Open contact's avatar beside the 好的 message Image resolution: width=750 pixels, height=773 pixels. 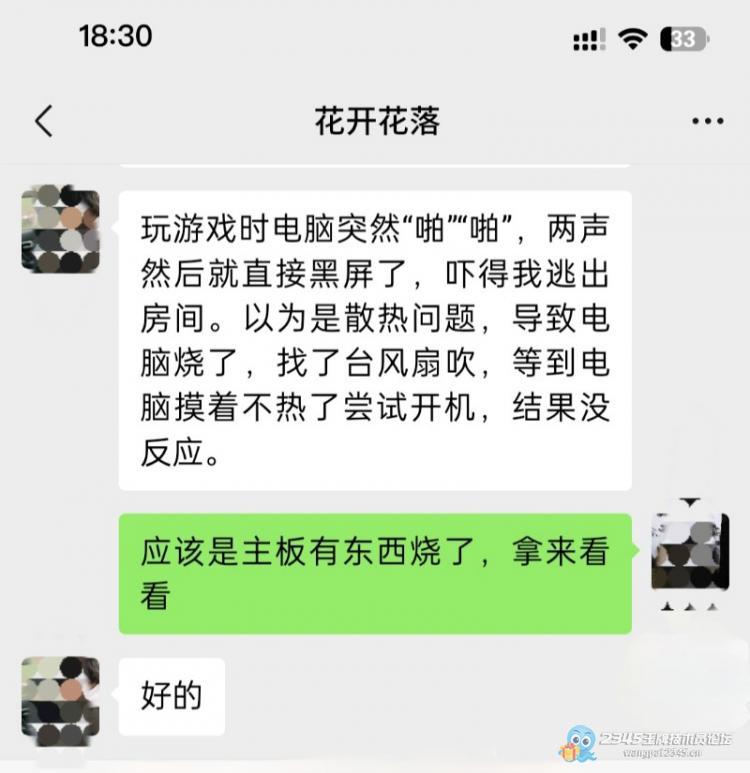pyautogui.click(x=60, y=696)
